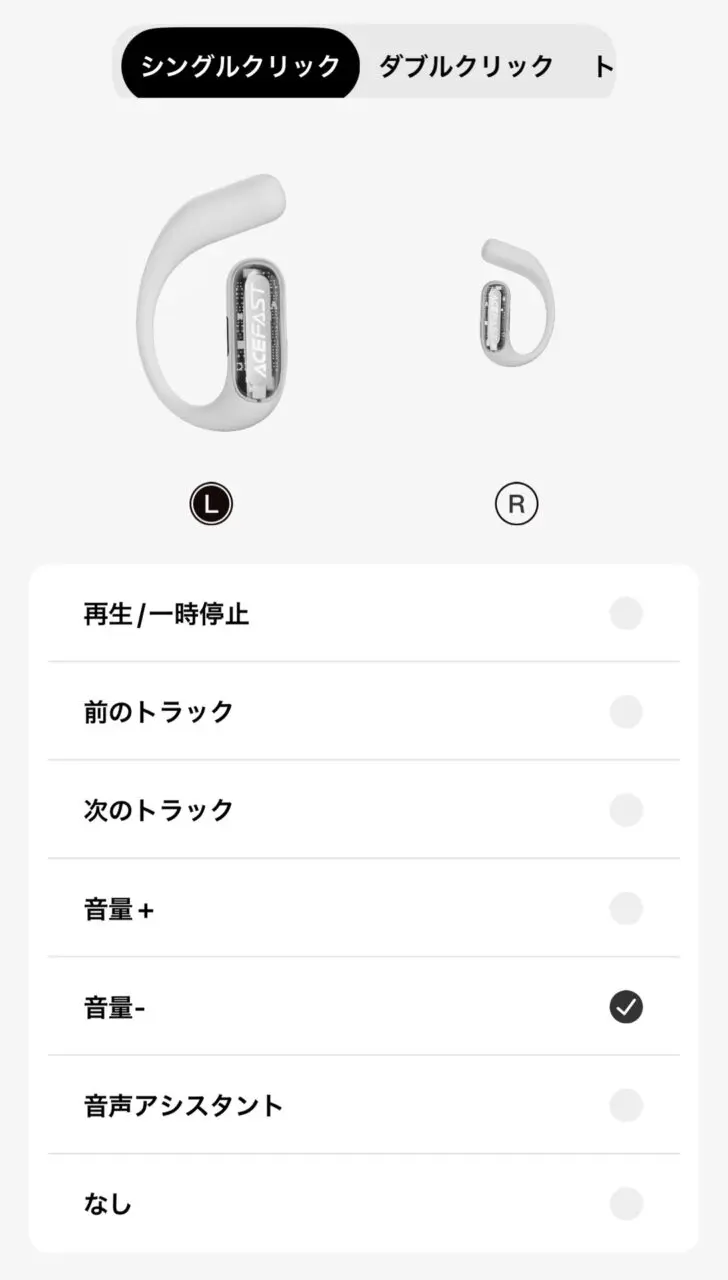The height and width of the screenshot is (1280, 728).
Task: Open the シングルクリック tab
Action: [x=238, y=62]
